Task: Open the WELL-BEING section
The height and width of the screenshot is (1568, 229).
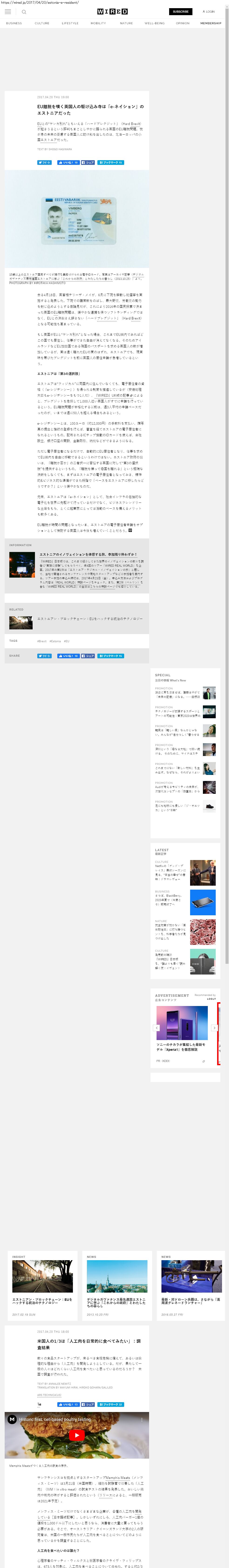Action: (154, 23)
